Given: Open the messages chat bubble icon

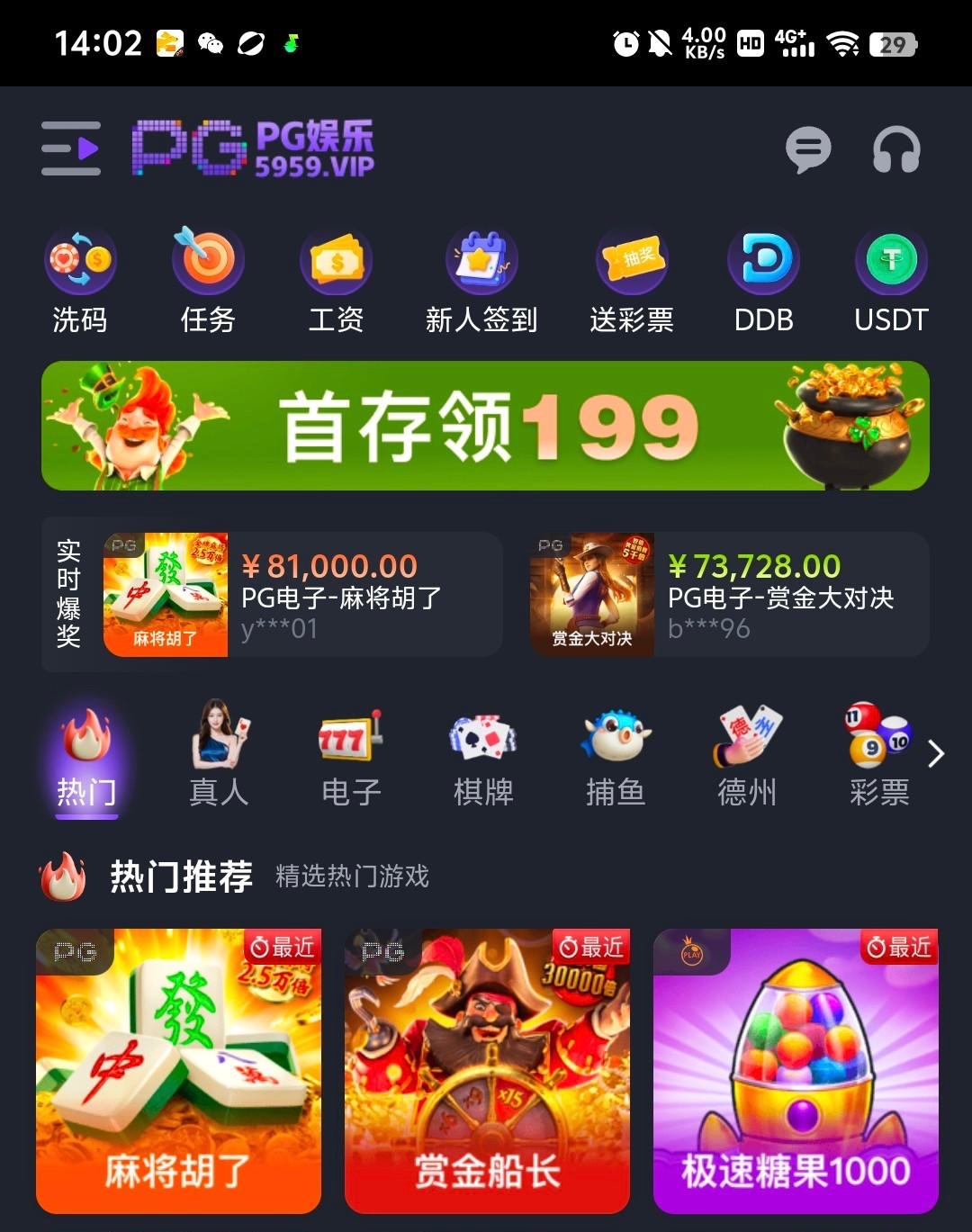Looking at the screenshot, I should 808,149.
